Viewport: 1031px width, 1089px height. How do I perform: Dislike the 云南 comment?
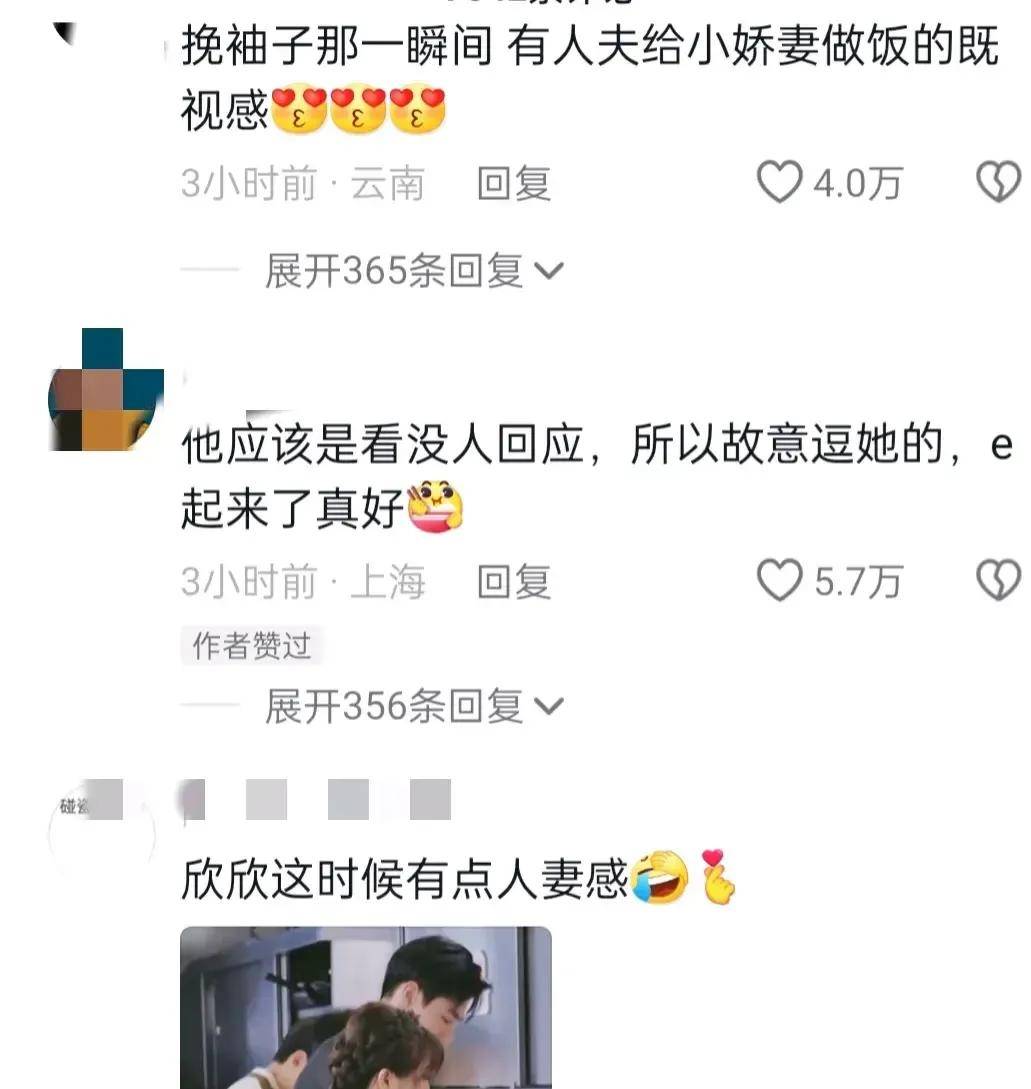point(997,184)
